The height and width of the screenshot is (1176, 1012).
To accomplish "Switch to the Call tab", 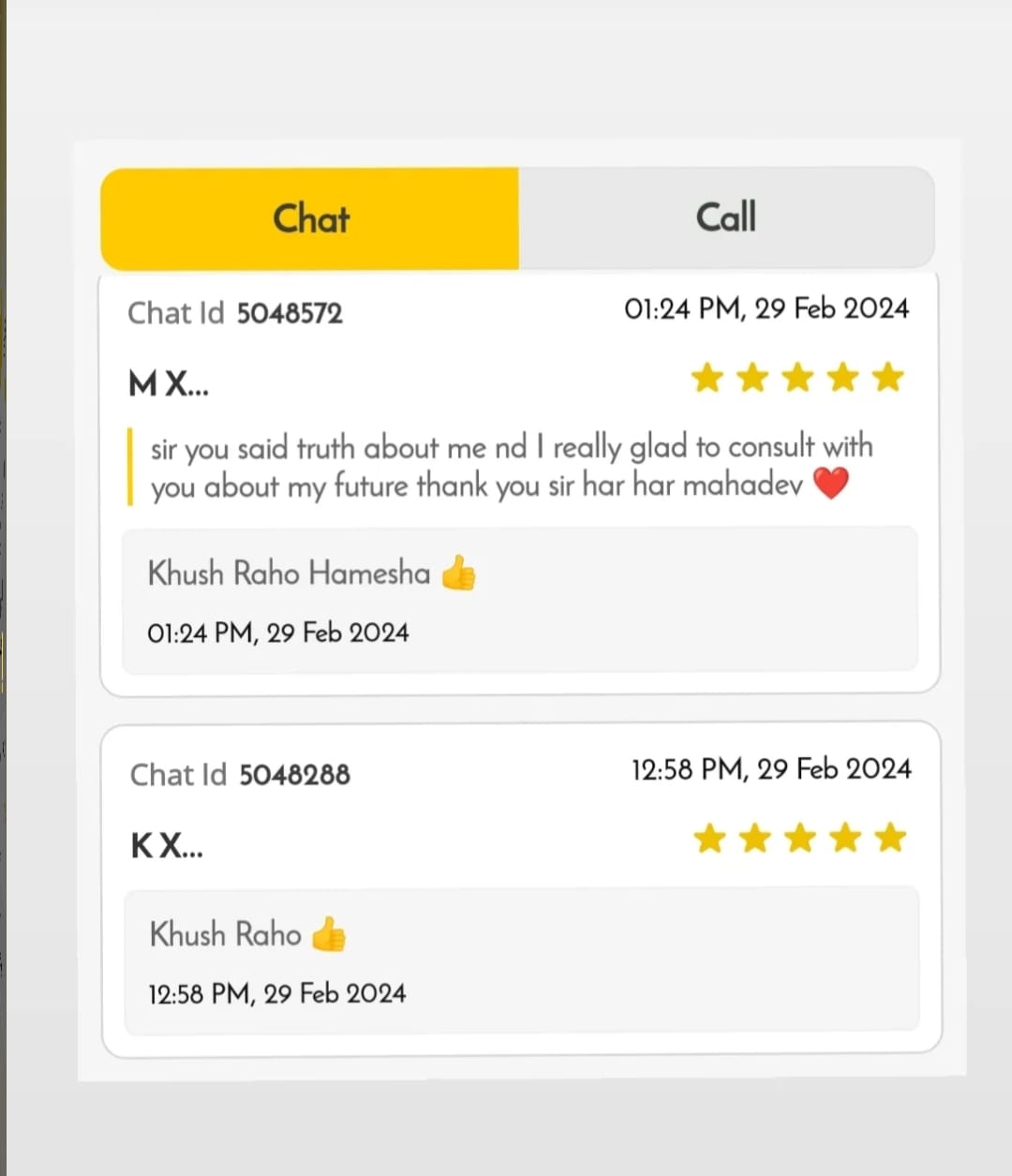I will point(726,218).
